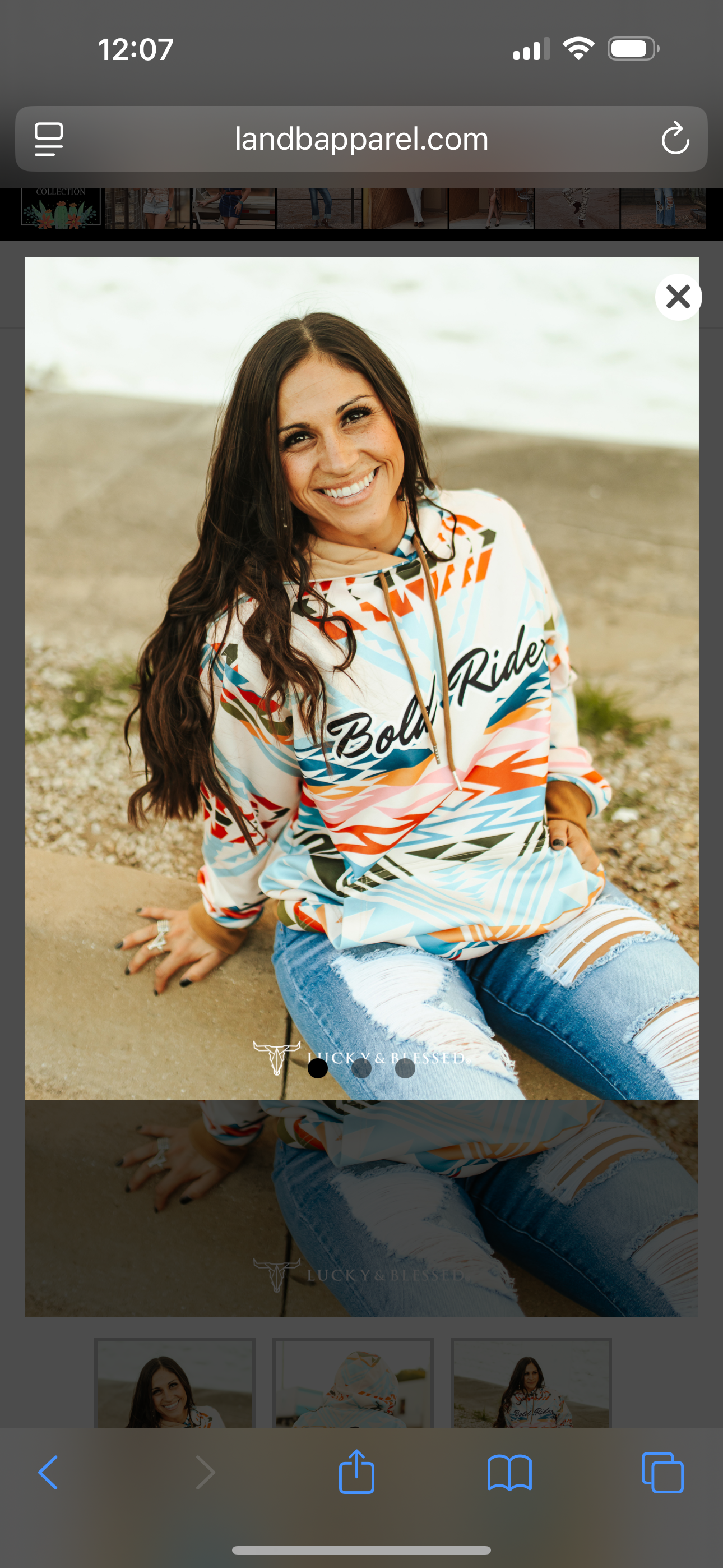Screen dimensions: 723x1568
Task: Jump to the second photo dot
Action: (361, 1068)
